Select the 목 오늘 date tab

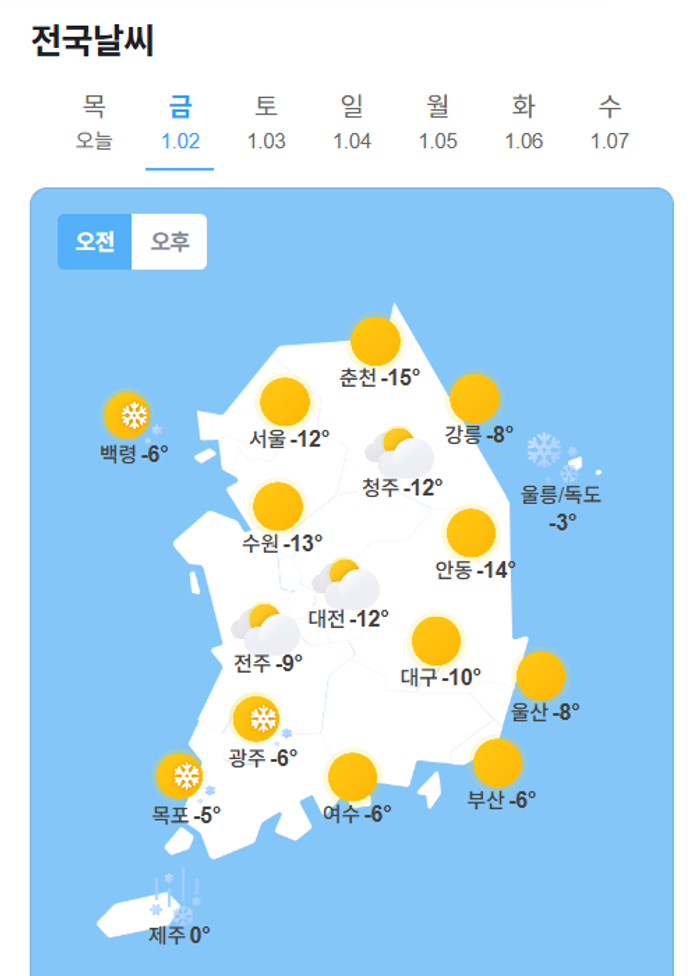94,122
